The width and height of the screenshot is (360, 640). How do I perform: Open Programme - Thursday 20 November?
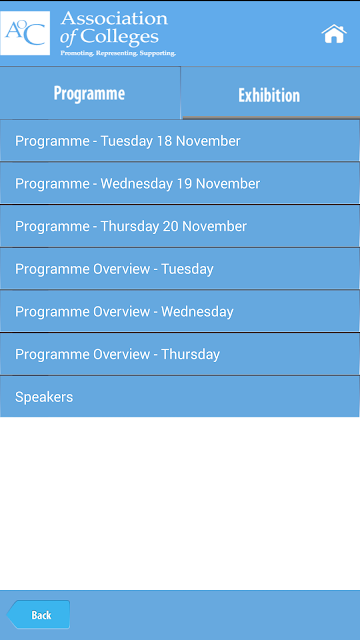coord(180,226)
